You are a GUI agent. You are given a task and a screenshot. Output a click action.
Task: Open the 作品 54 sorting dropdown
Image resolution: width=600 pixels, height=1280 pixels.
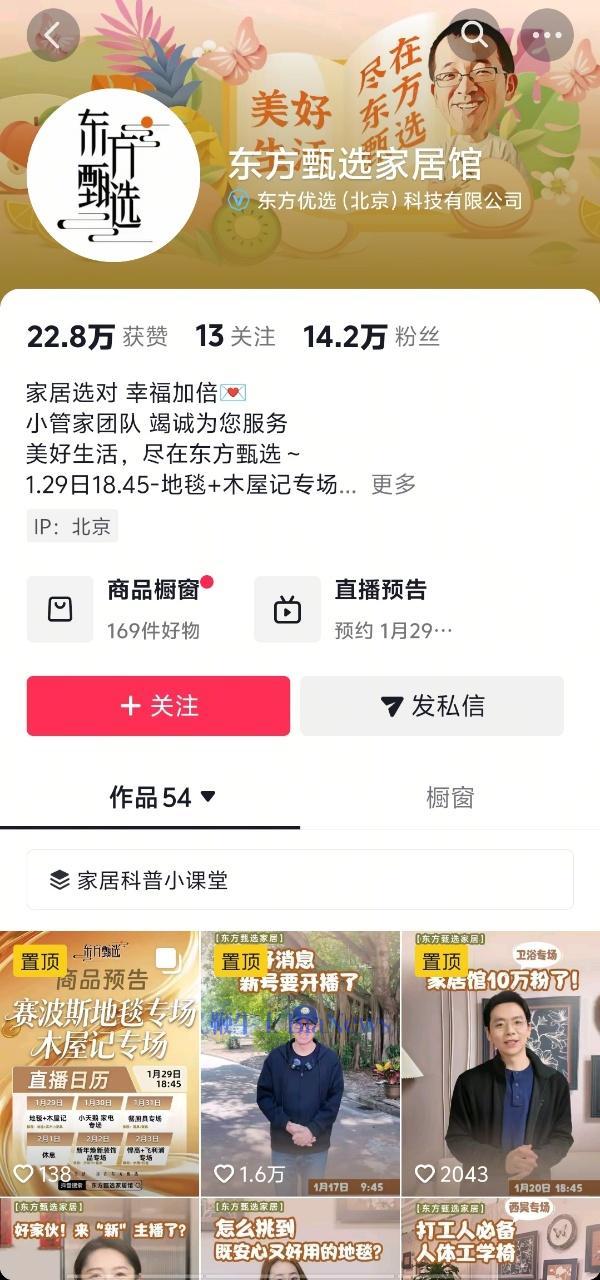[x=163, y=797]
